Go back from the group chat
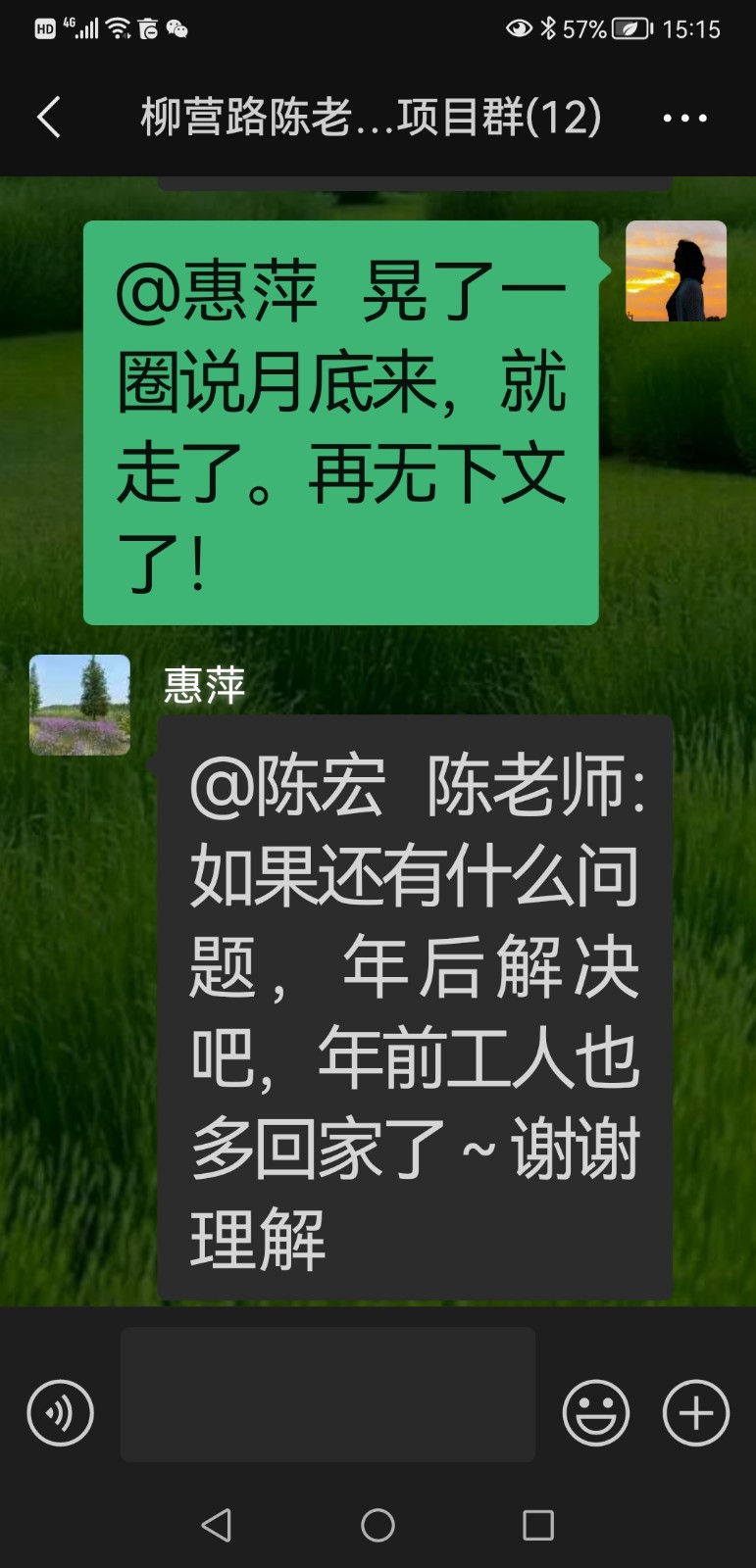Image resolution: width=756 pixels, height=1568 pixels. click(x=49, y=118)
